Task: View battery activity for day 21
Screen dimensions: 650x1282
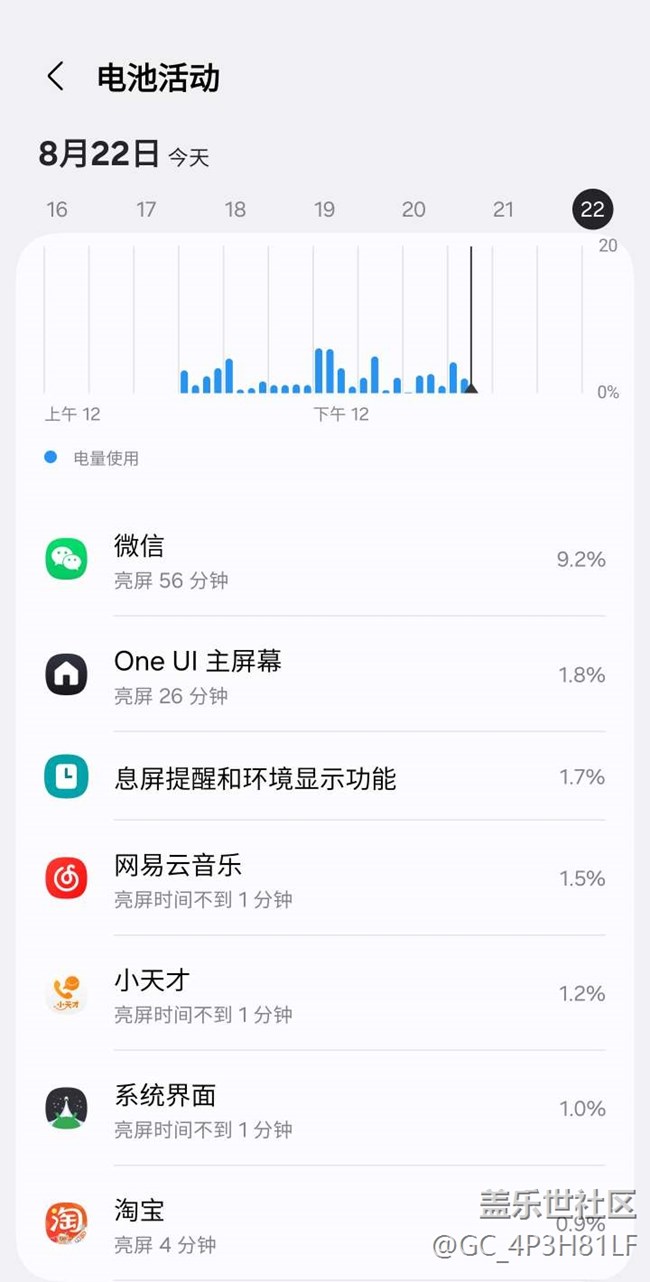Action: [x=503, y=209]
